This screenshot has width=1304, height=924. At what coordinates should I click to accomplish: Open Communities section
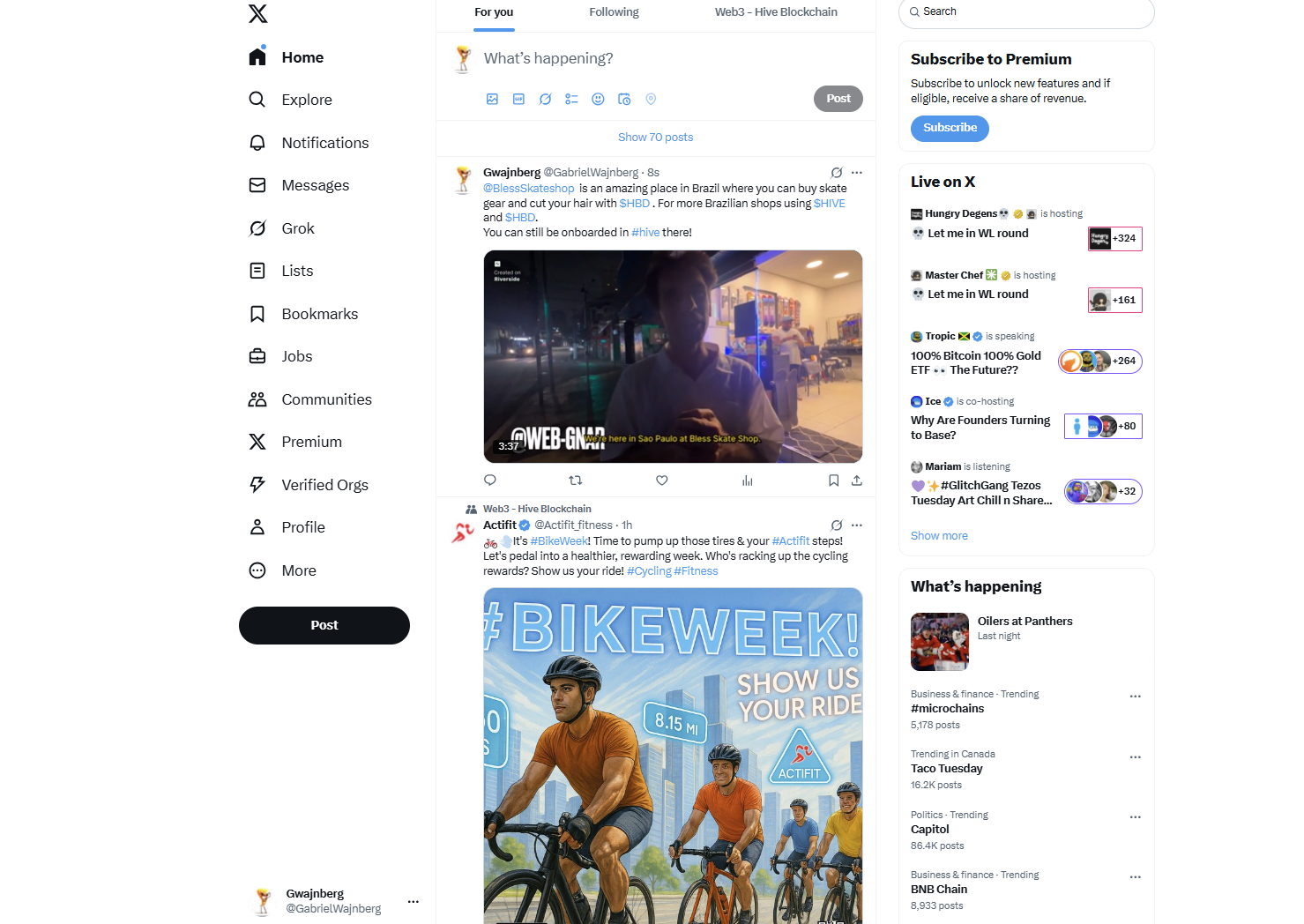point(326,399)
